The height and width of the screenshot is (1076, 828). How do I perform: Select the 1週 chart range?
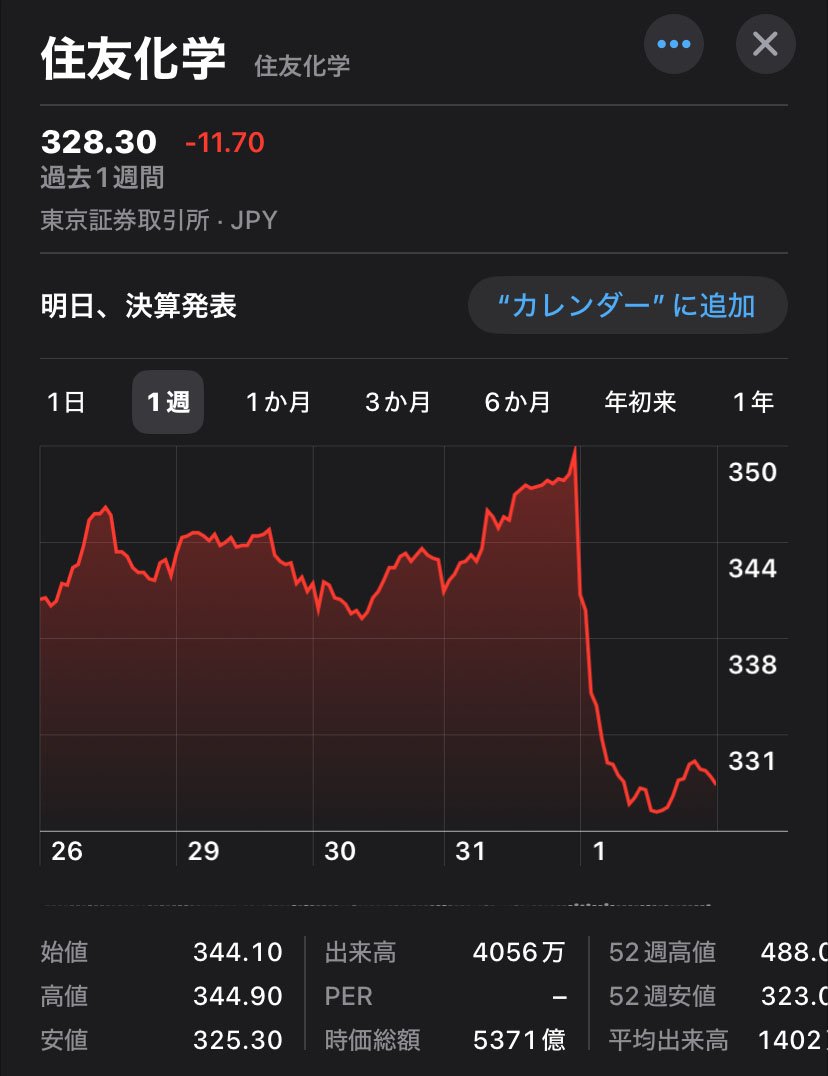click(168, 402)
